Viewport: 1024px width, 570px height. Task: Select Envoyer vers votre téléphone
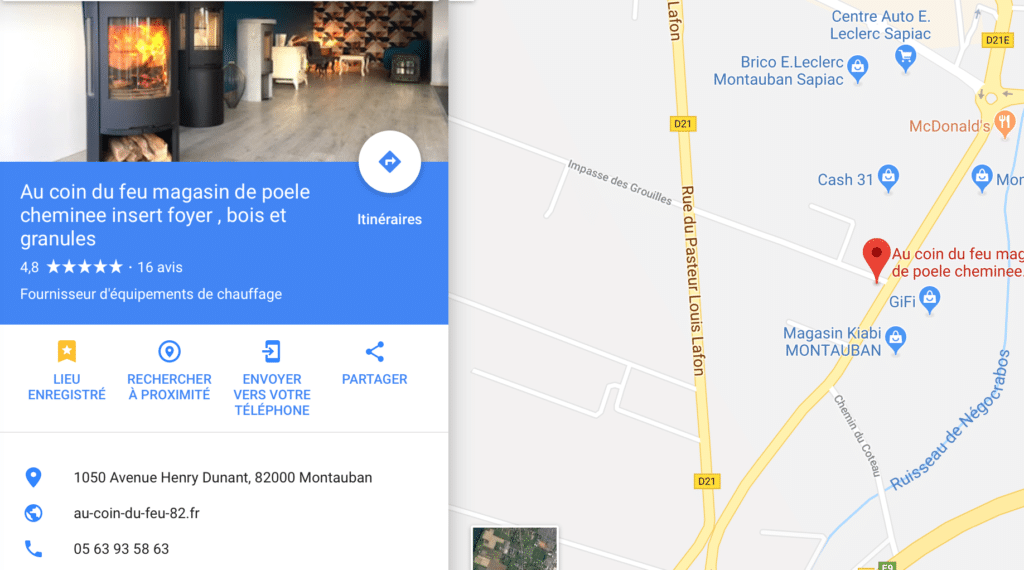point(271,378)
